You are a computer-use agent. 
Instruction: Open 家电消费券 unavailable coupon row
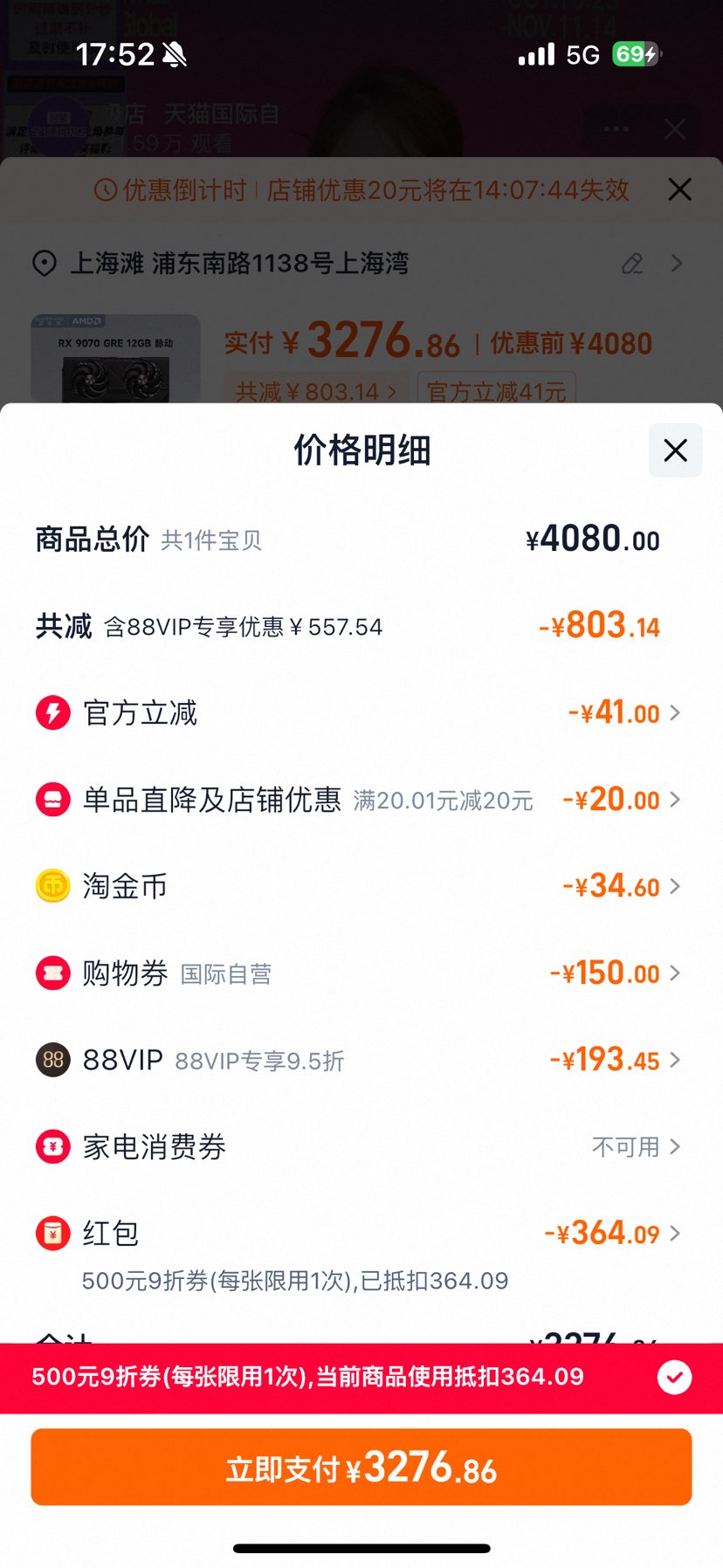(358, 1146)
